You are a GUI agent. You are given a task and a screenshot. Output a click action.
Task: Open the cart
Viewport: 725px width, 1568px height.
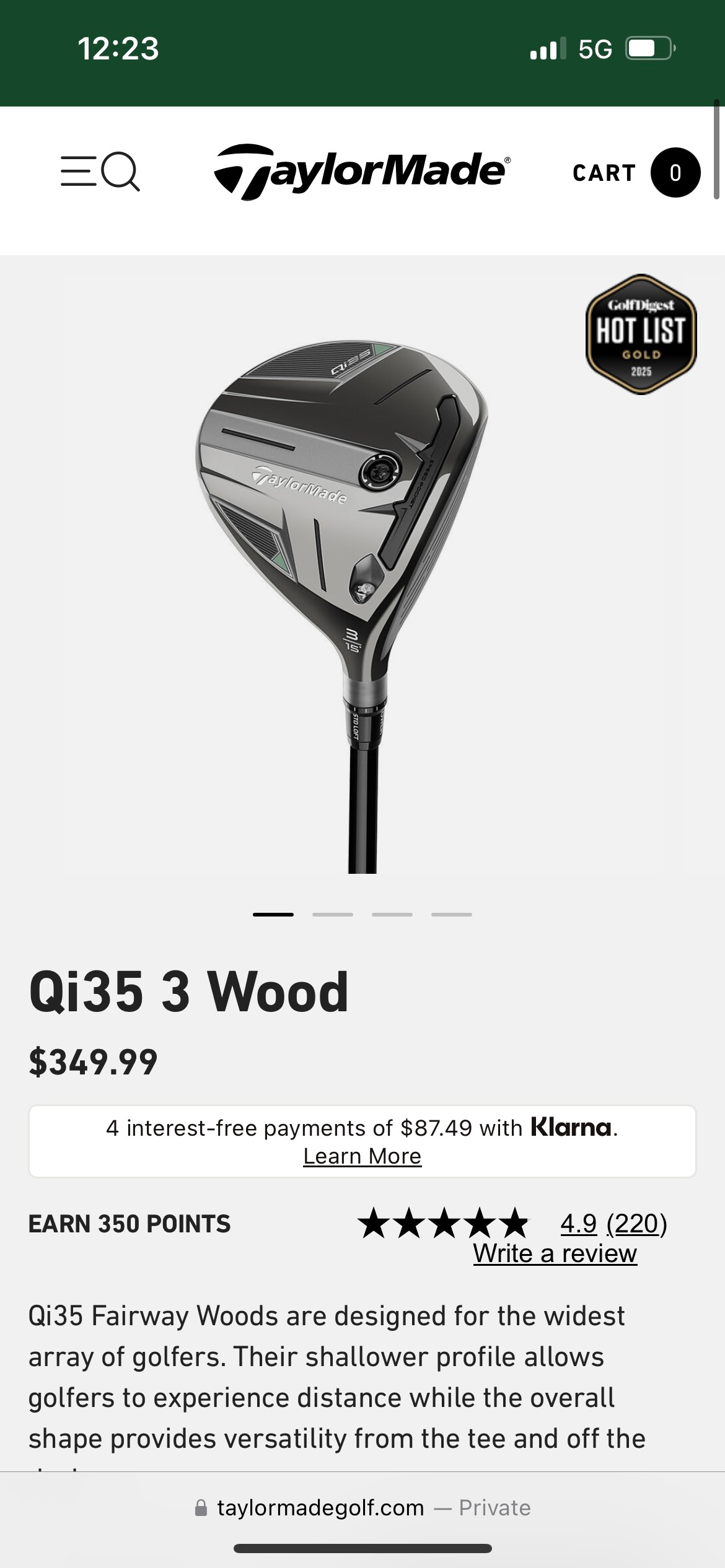tap(636, 173)
